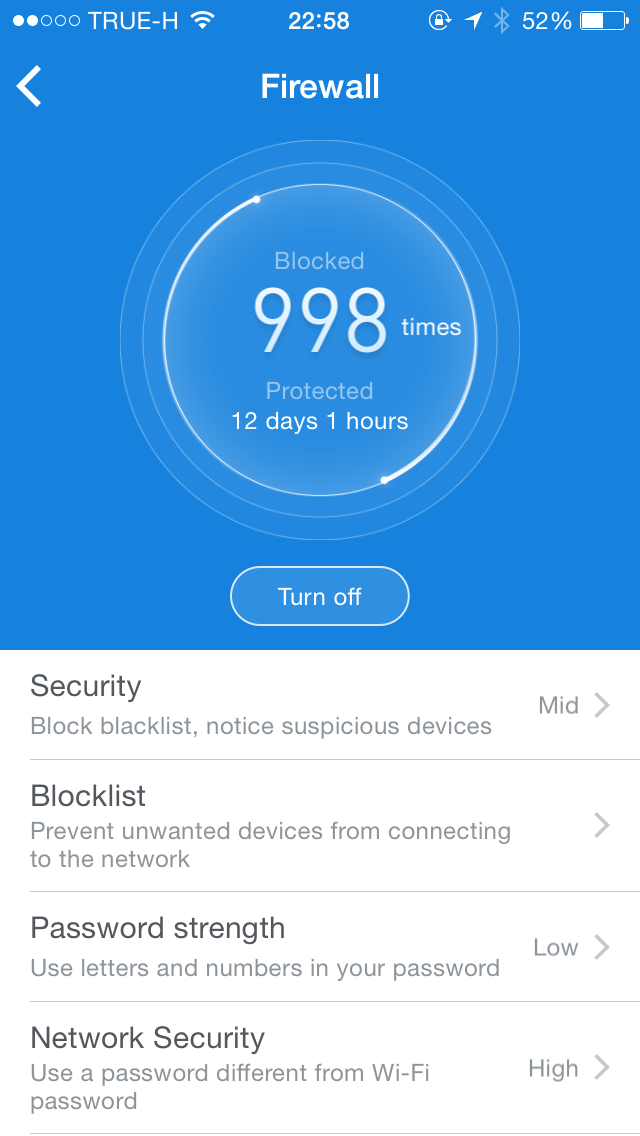Turn off the firewall
Viewport: 640px width, 1136px height.
coord(320,596)
